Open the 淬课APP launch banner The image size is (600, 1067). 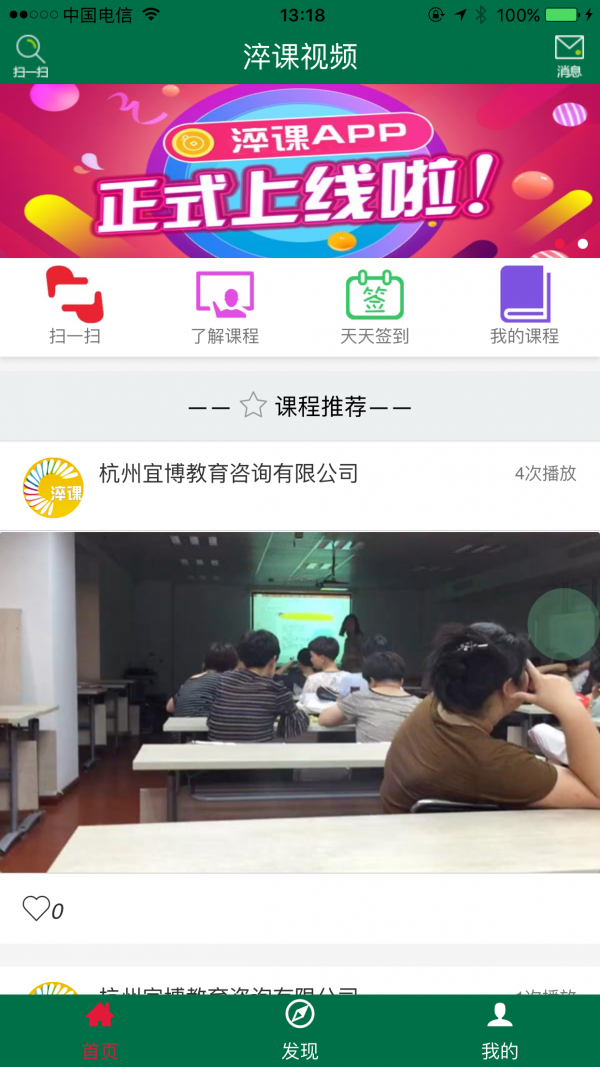point(300,171)
